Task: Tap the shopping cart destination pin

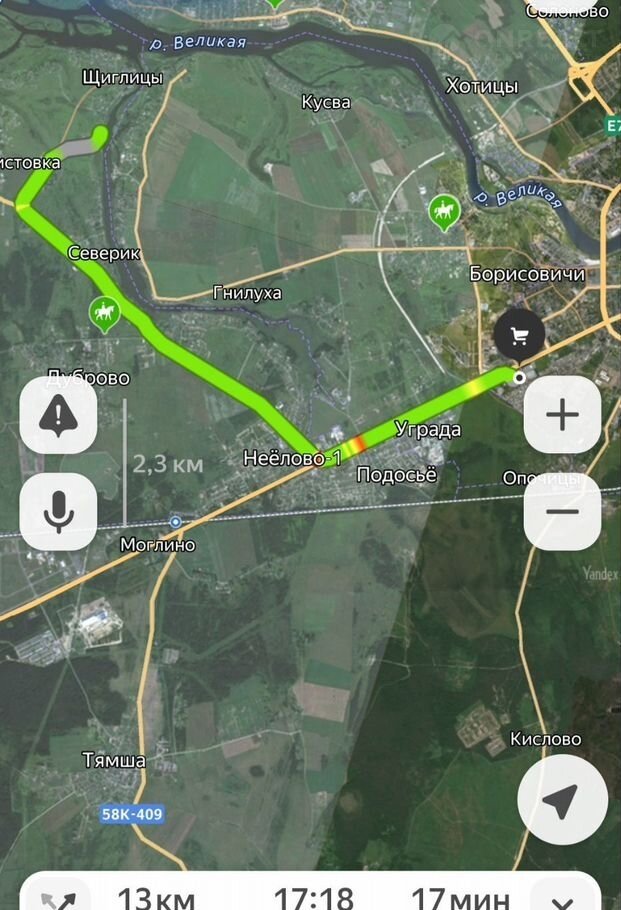Action: (519, 337)
